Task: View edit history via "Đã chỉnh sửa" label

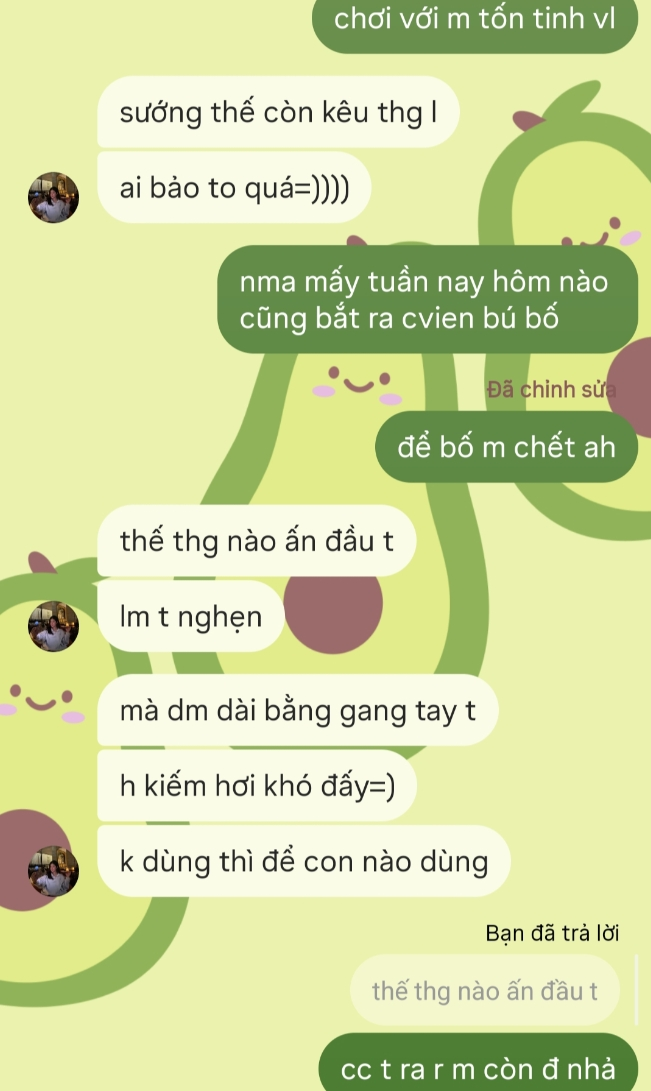Action: click(550, 389)
